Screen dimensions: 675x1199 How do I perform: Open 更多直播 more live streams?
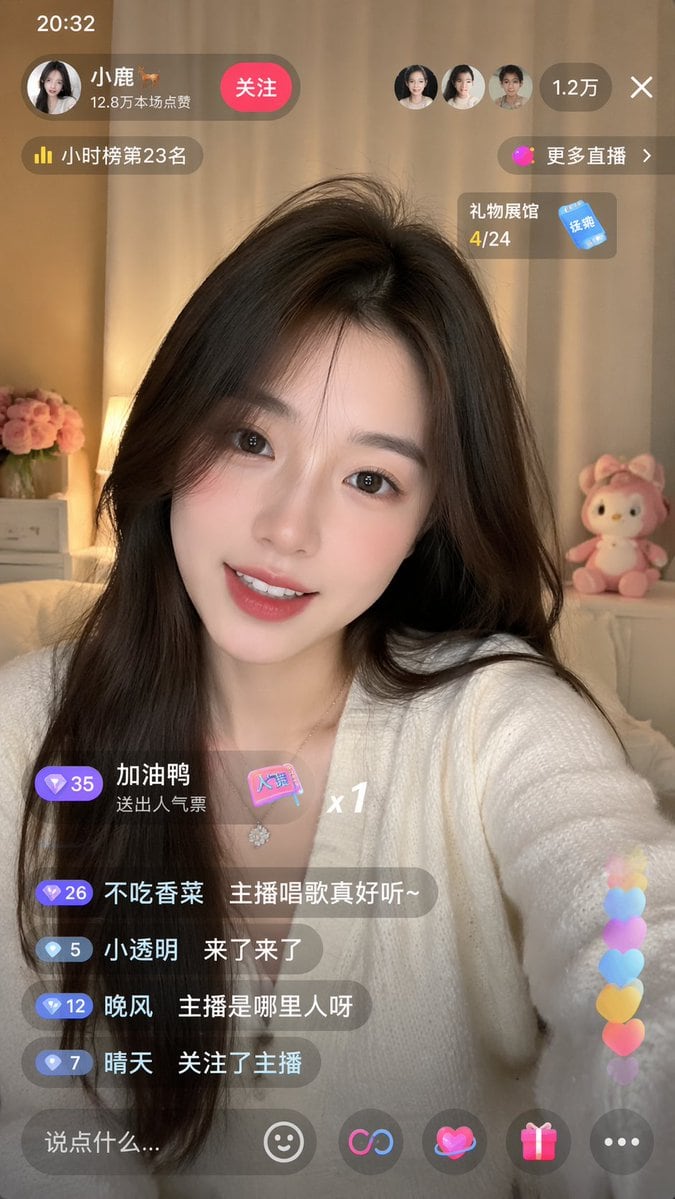[584, 156]
